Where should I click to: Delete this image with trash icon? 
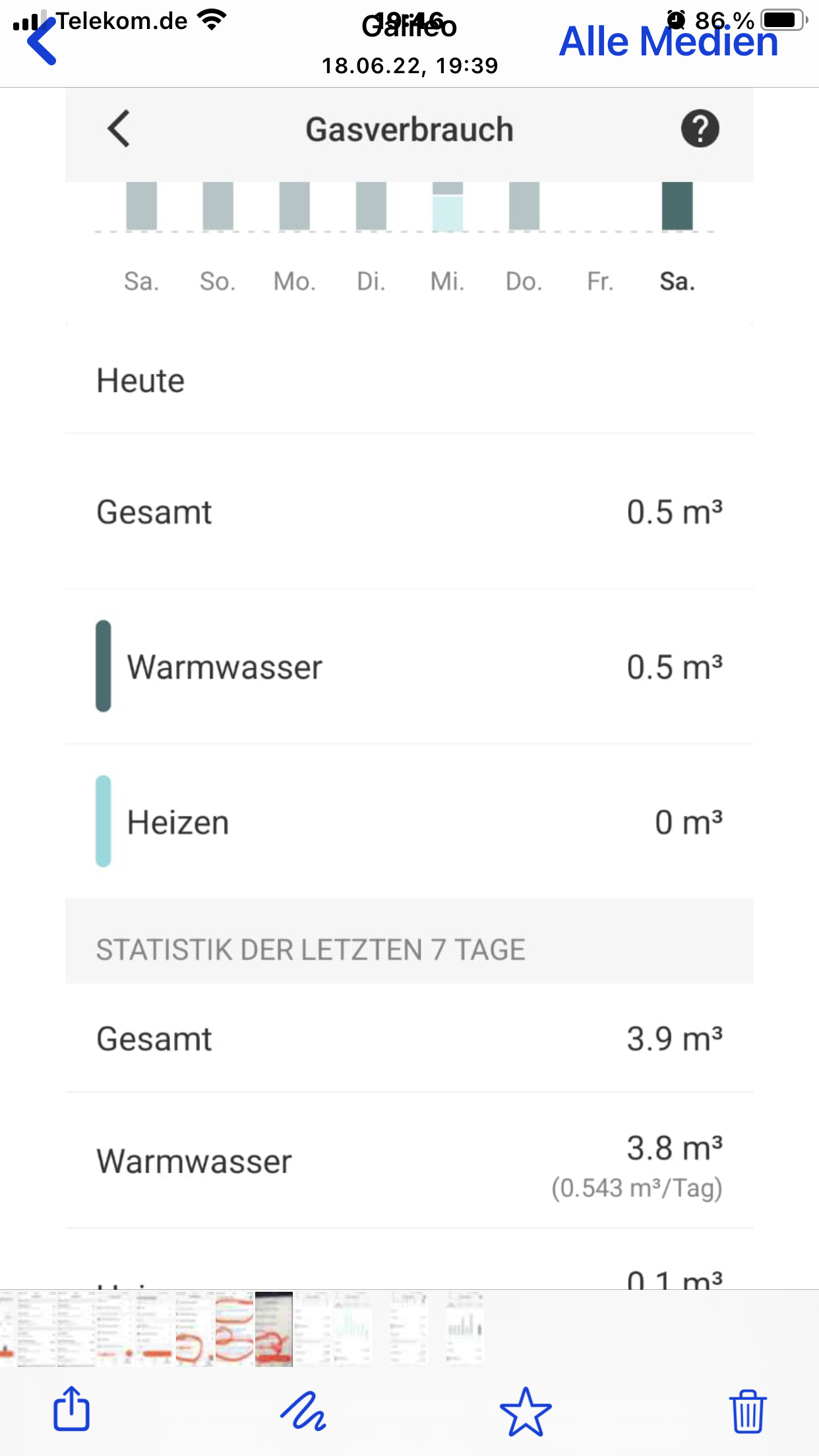747,1410
